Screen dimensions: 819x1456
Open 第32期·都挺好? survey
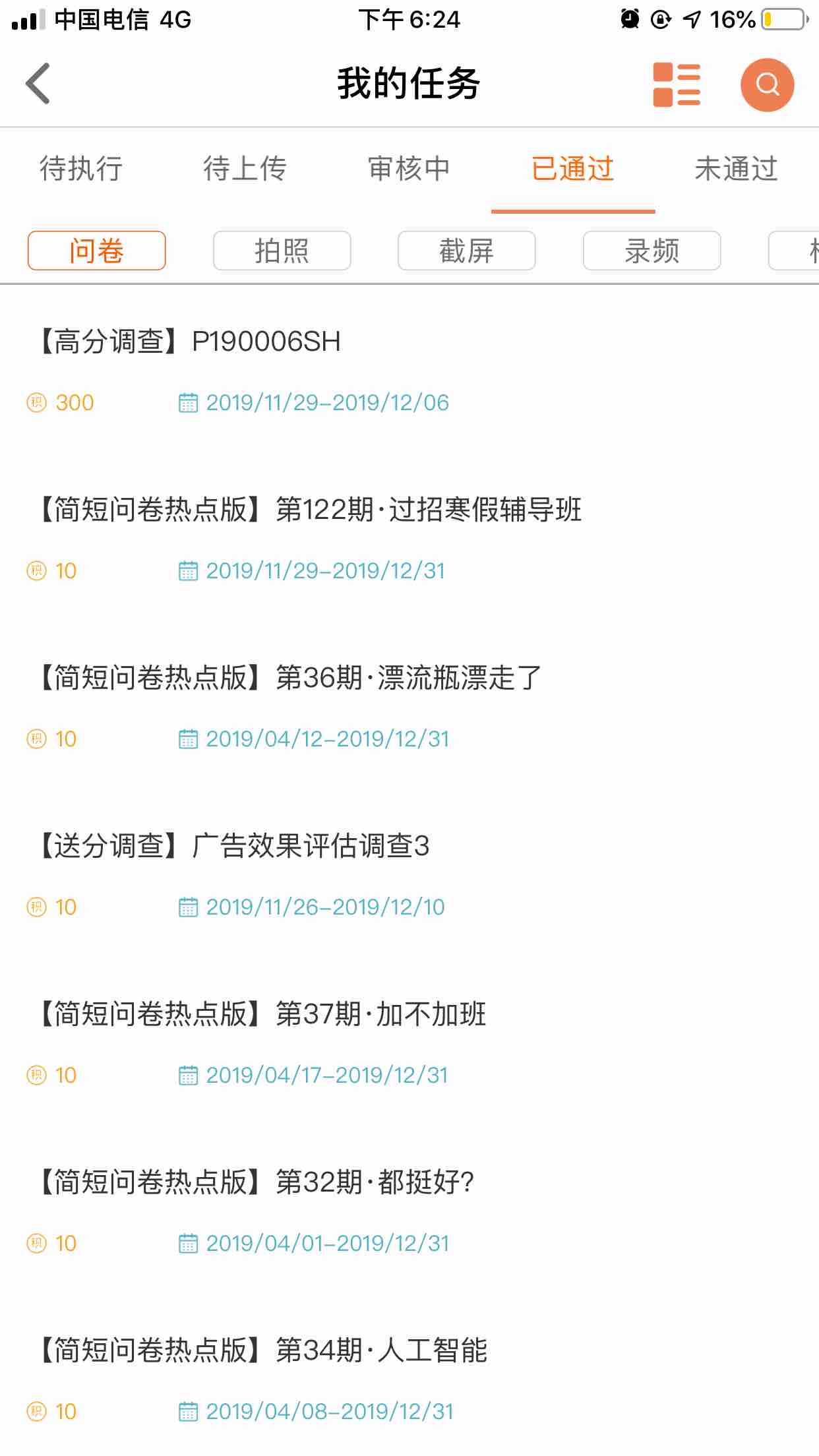click(257, 1183)
